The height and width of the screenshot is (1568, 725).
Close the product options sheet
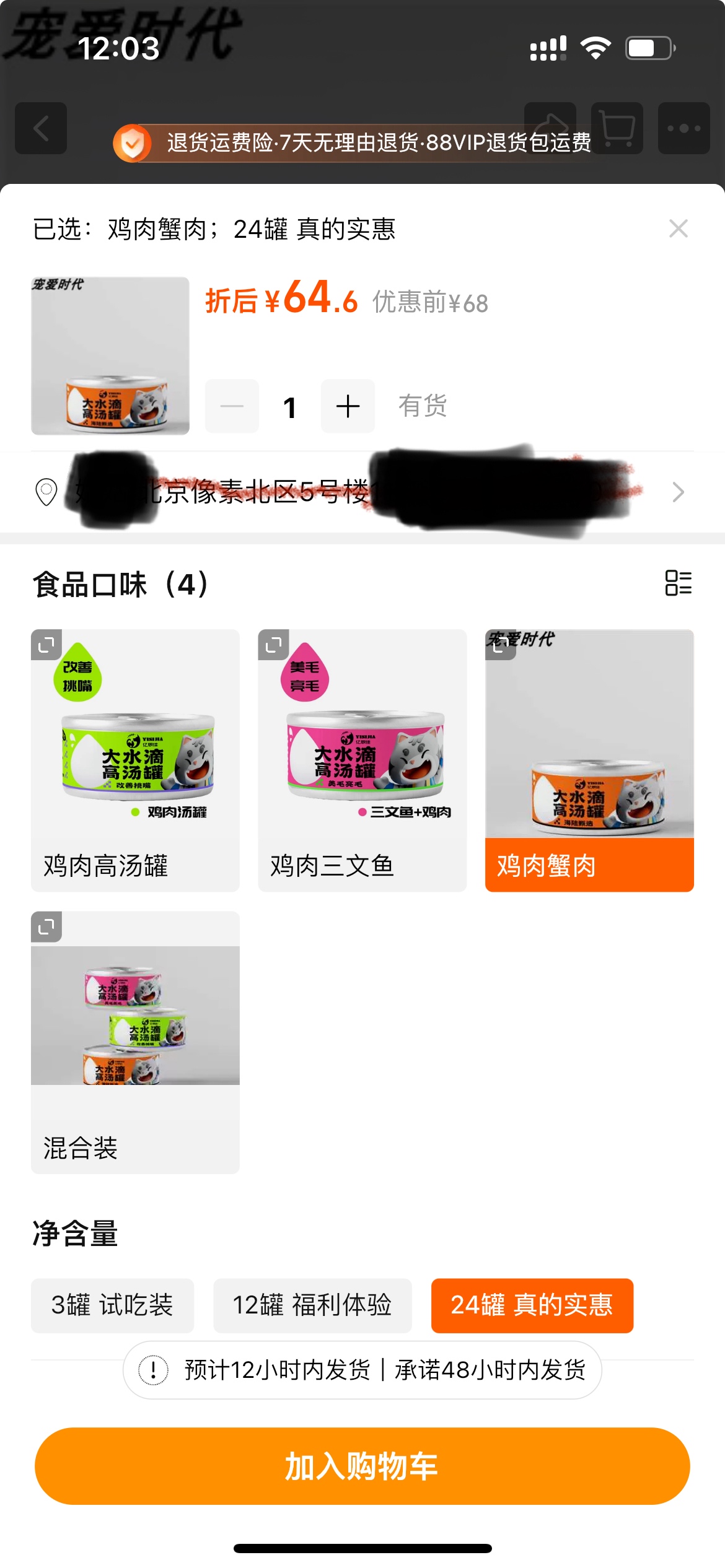pyautogui.click(x=678, y=229)
